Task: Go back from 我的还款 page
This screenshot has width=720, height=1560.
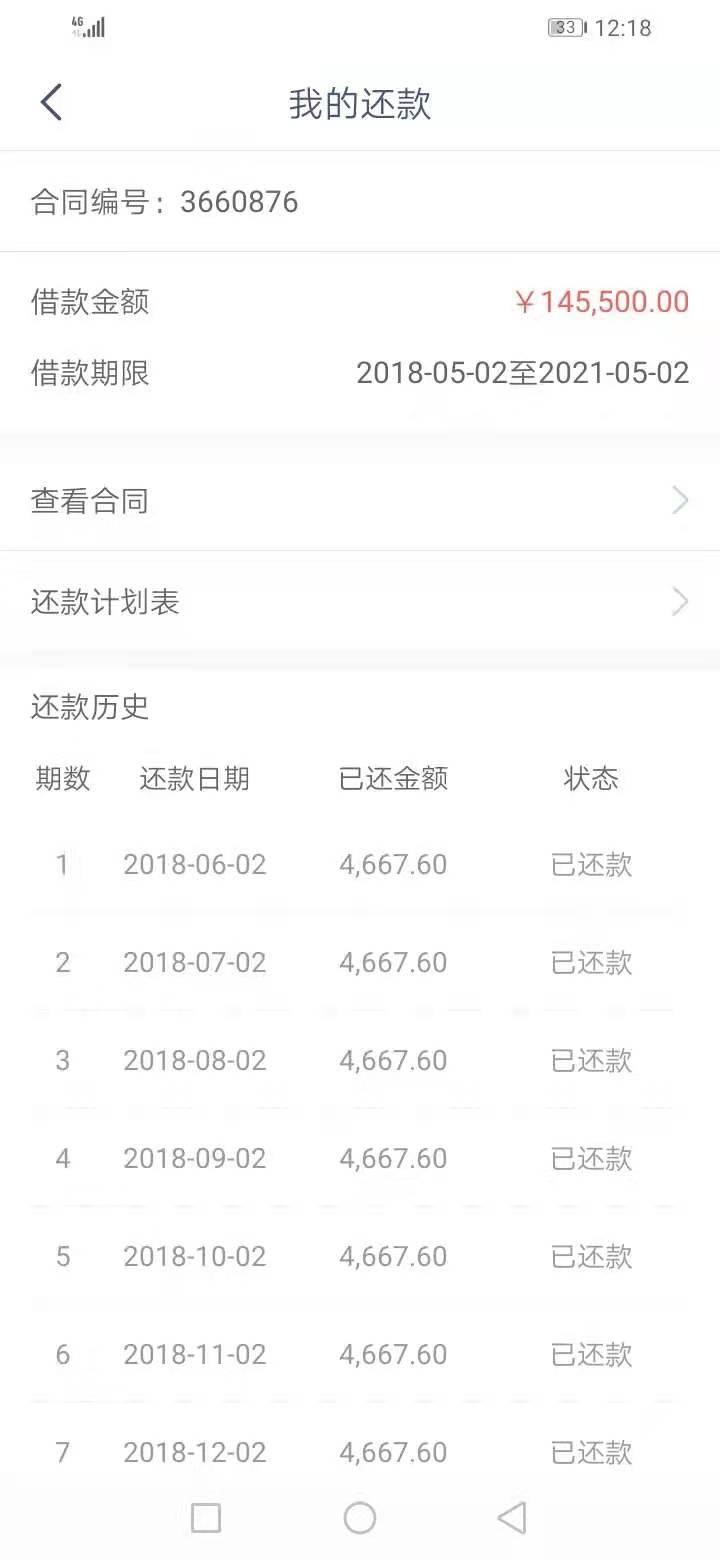Action: 51,103
